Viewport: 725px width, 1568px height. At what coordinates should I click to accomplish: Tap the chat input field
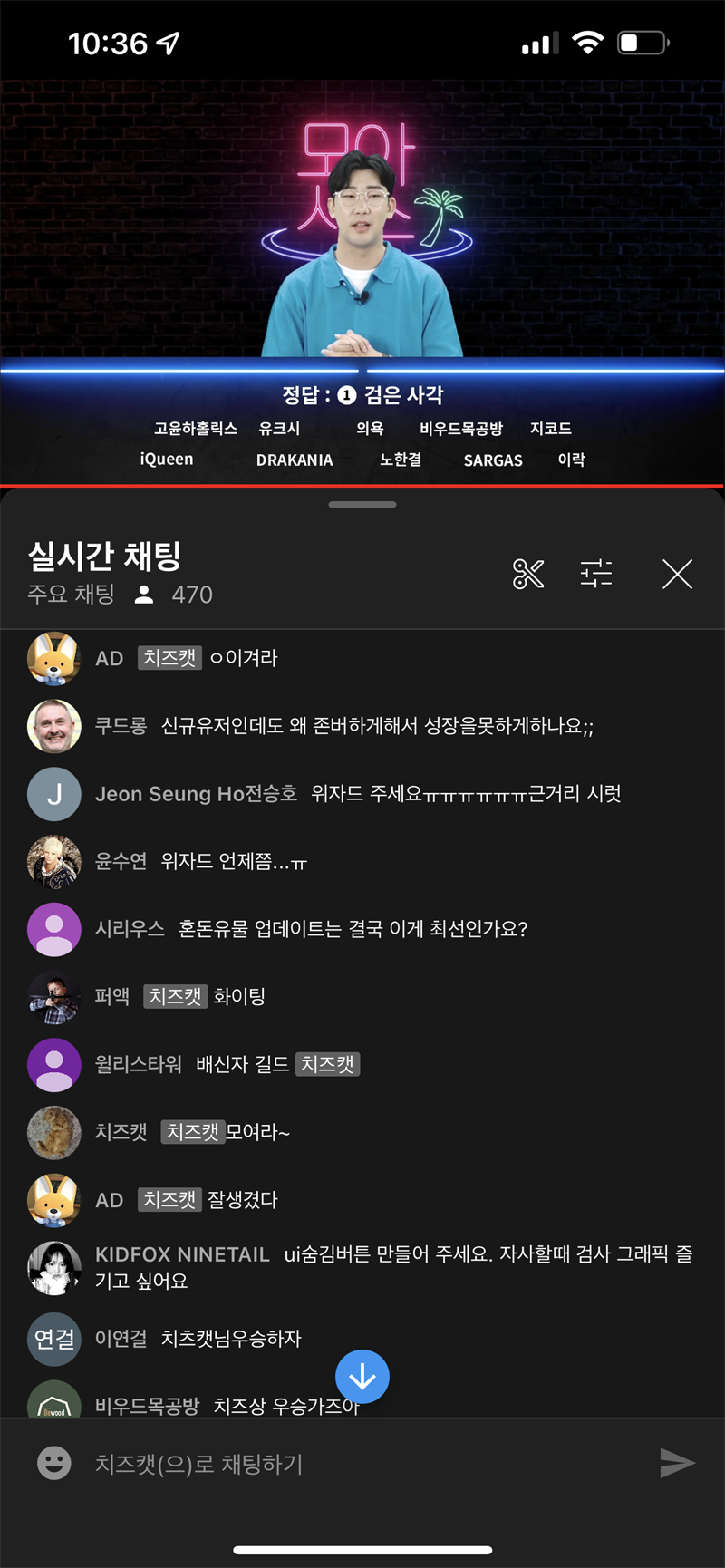pyautogui.click(x=362, y=1463)
